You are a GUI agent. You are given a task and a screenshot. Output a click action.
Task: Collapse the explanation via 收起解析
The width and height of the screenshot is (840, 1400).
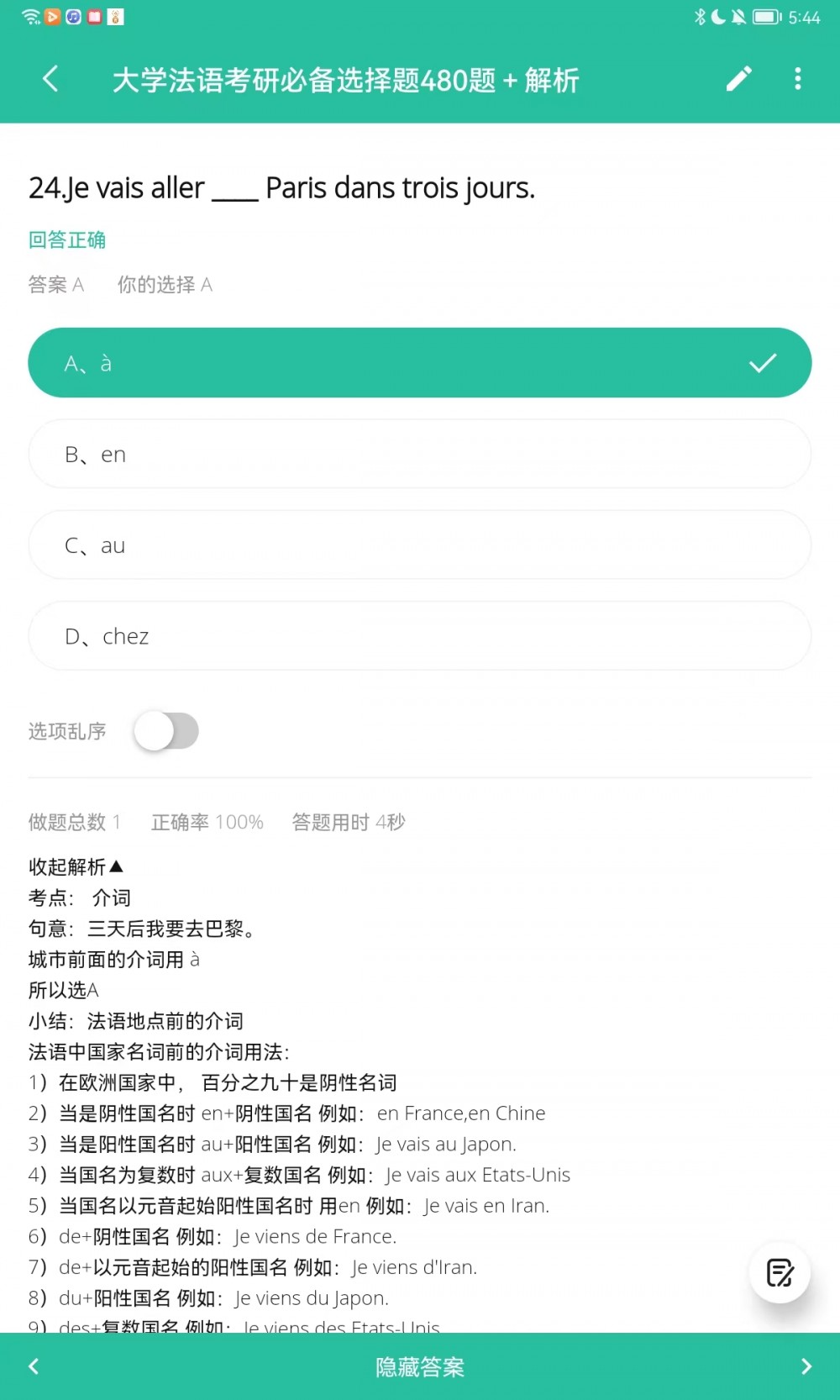pos(76,866)
